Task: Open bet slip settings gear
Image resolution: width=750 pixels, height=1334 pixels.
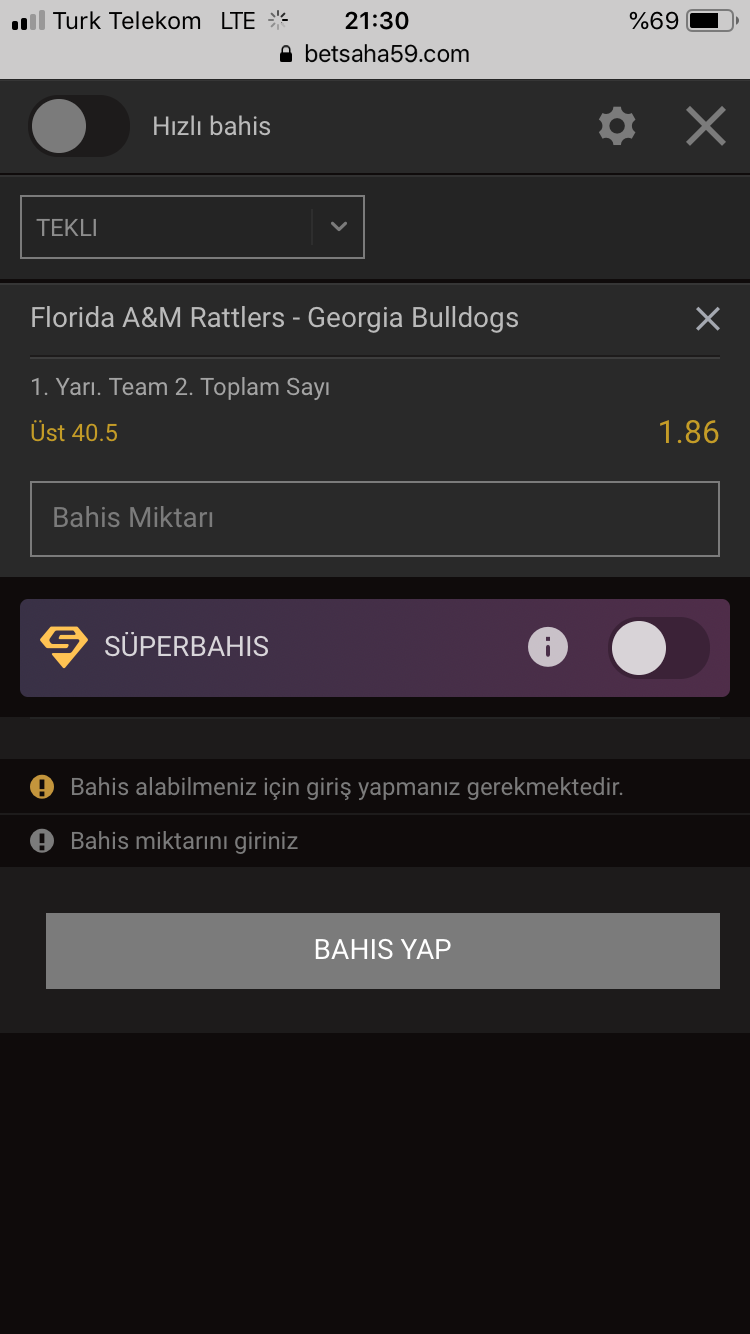Action: tap(617, 127)
